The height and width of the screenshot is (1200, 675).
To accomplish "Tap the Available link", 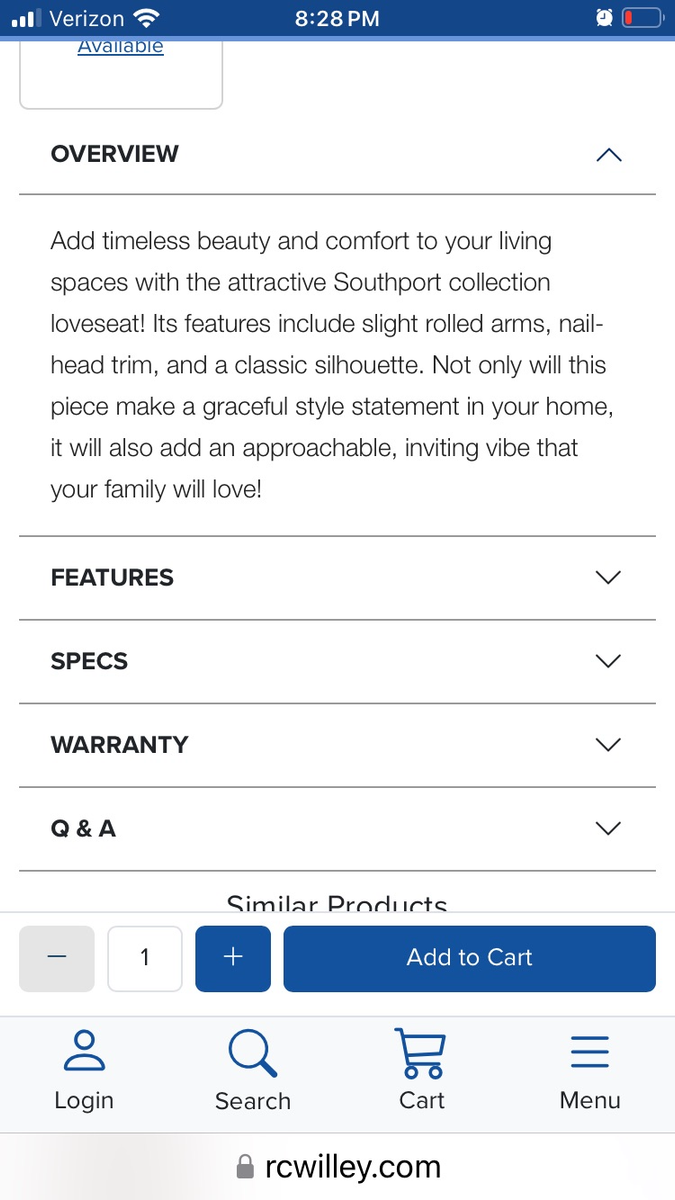I will pyautogui.click(x=120, y=47).
